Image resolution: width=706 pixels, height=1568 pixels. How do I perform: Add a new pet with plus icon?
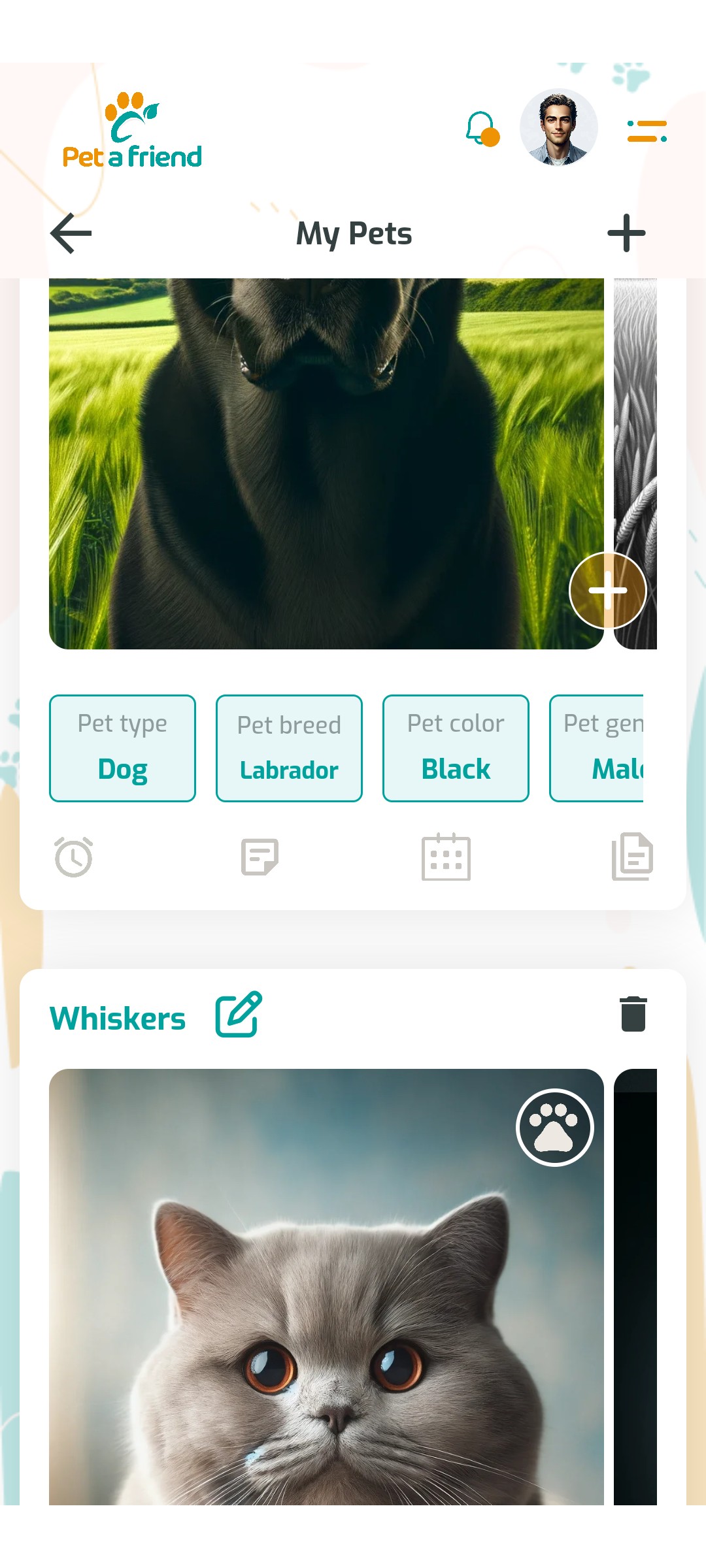tap(626, 233)
